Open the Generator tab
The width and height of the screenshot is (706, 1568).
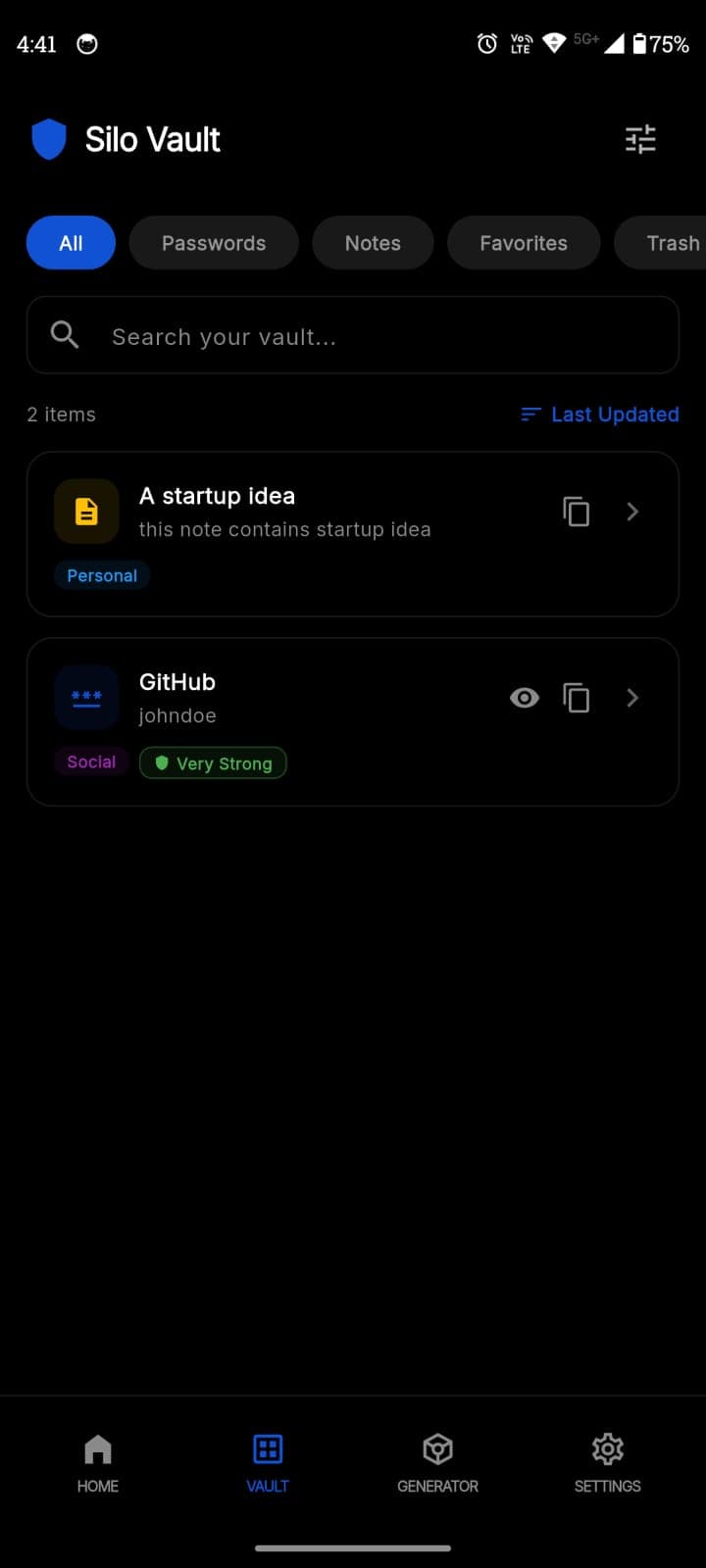[x=437, y=1463]
